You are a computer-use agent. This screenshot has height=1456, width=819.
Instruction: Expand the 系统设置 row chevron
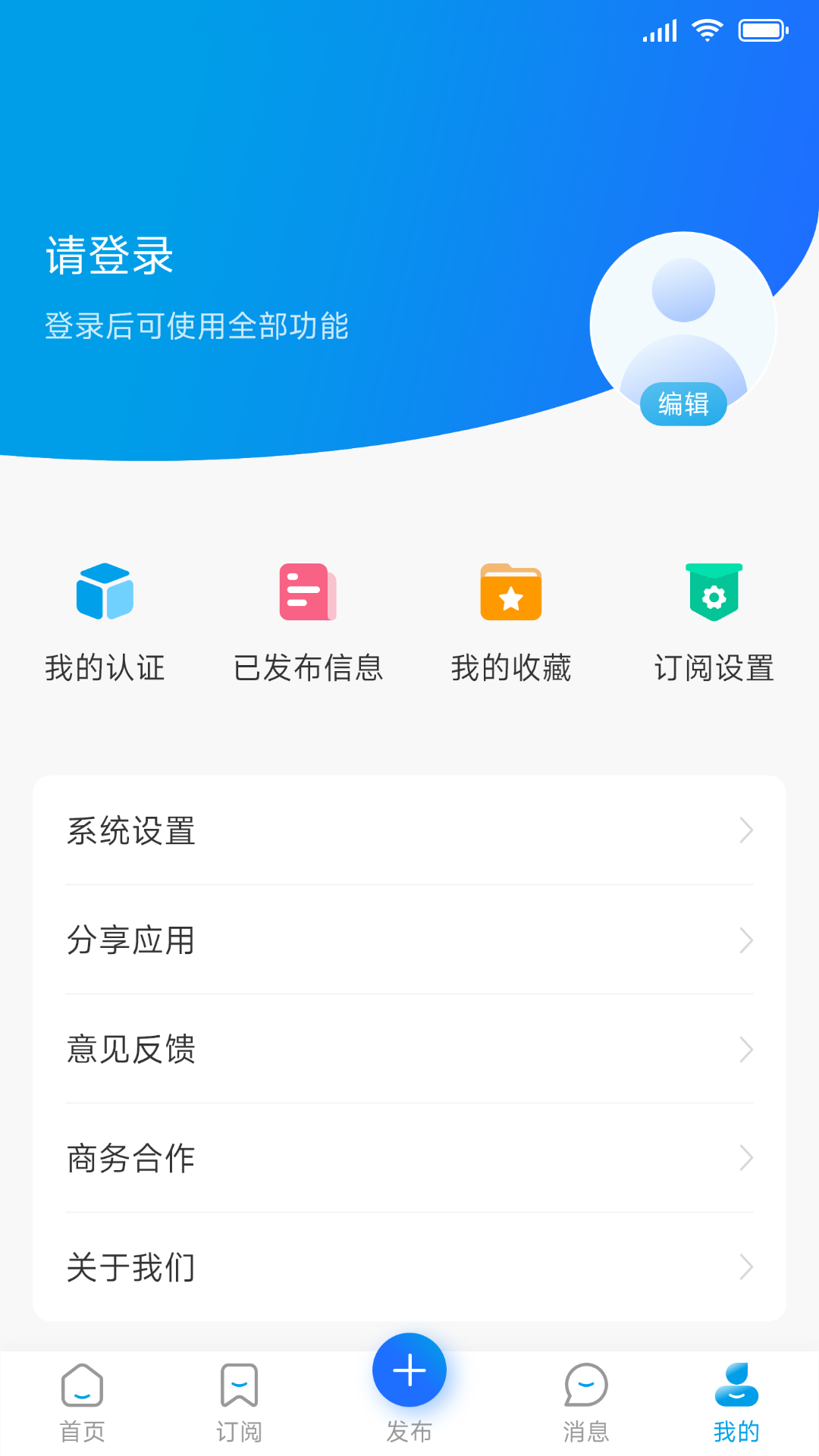click(745, 830)
